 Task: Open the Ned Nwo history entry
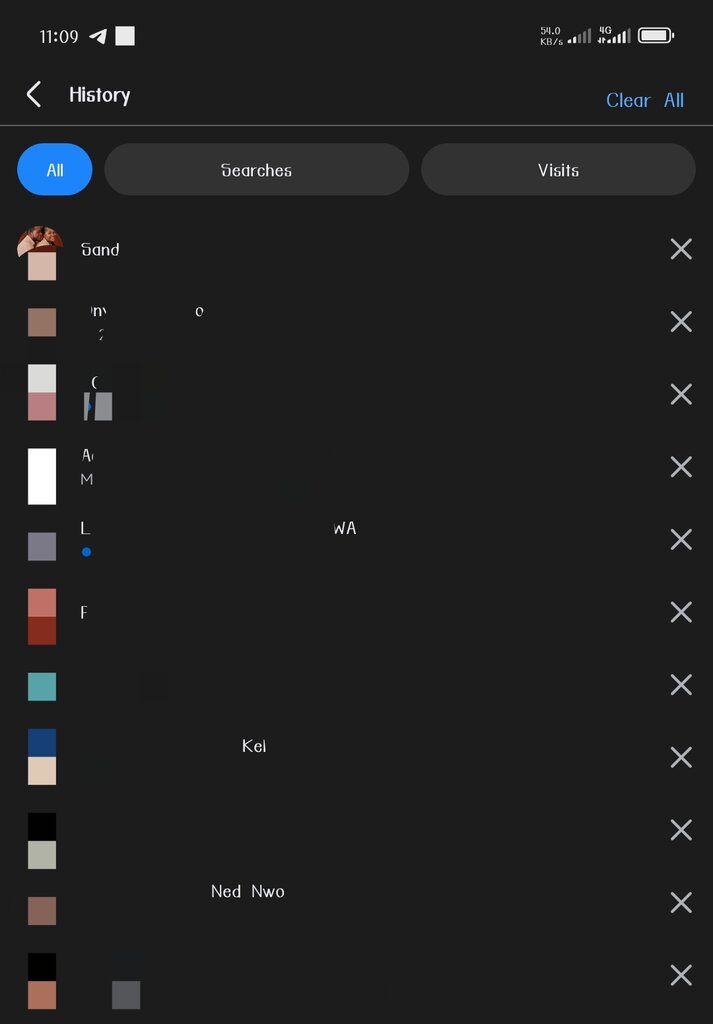pyautogui.click(x=247, y=892)
